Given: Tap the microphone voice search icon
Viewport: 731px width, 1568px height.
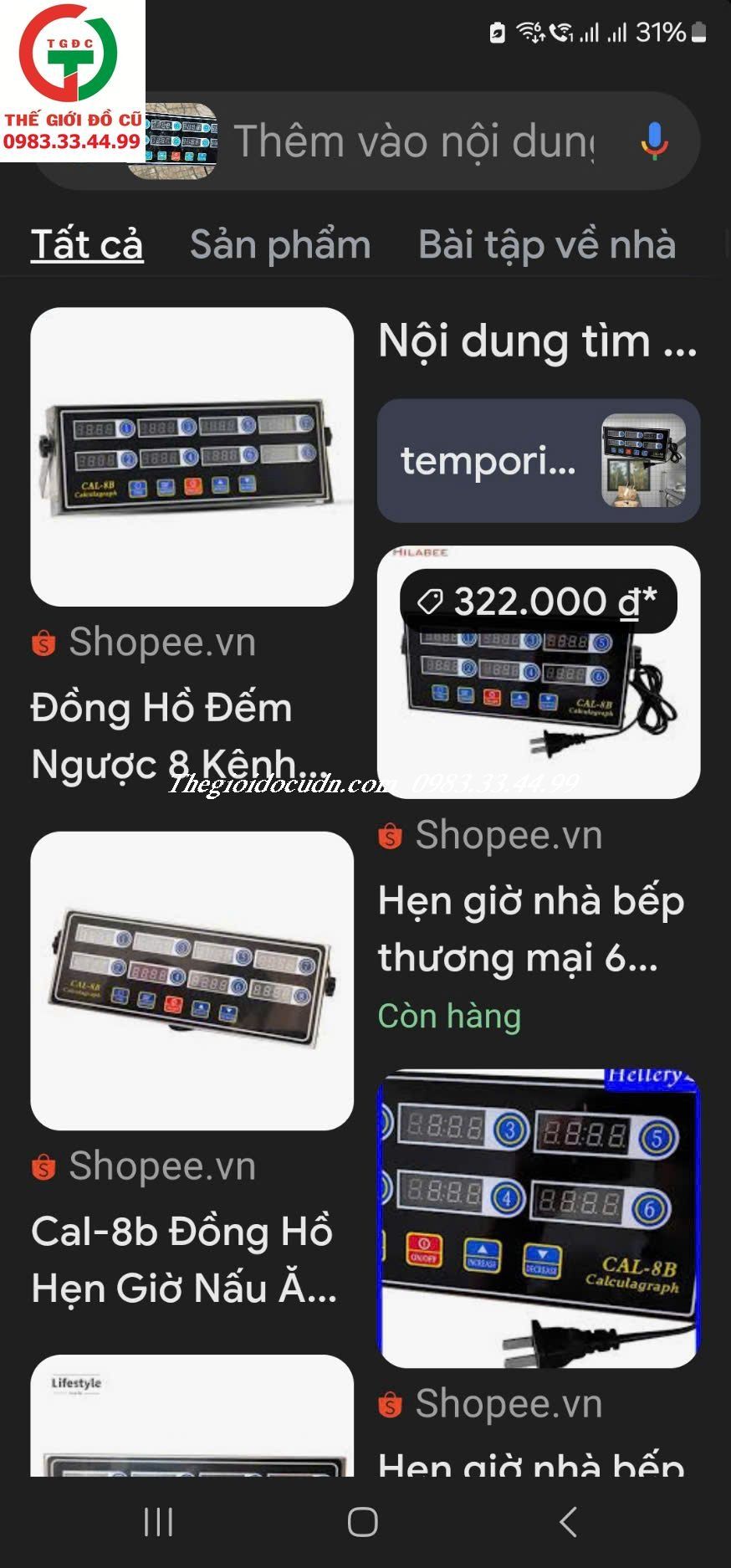Looking at the screenshot, I should [x=654, y=141].
